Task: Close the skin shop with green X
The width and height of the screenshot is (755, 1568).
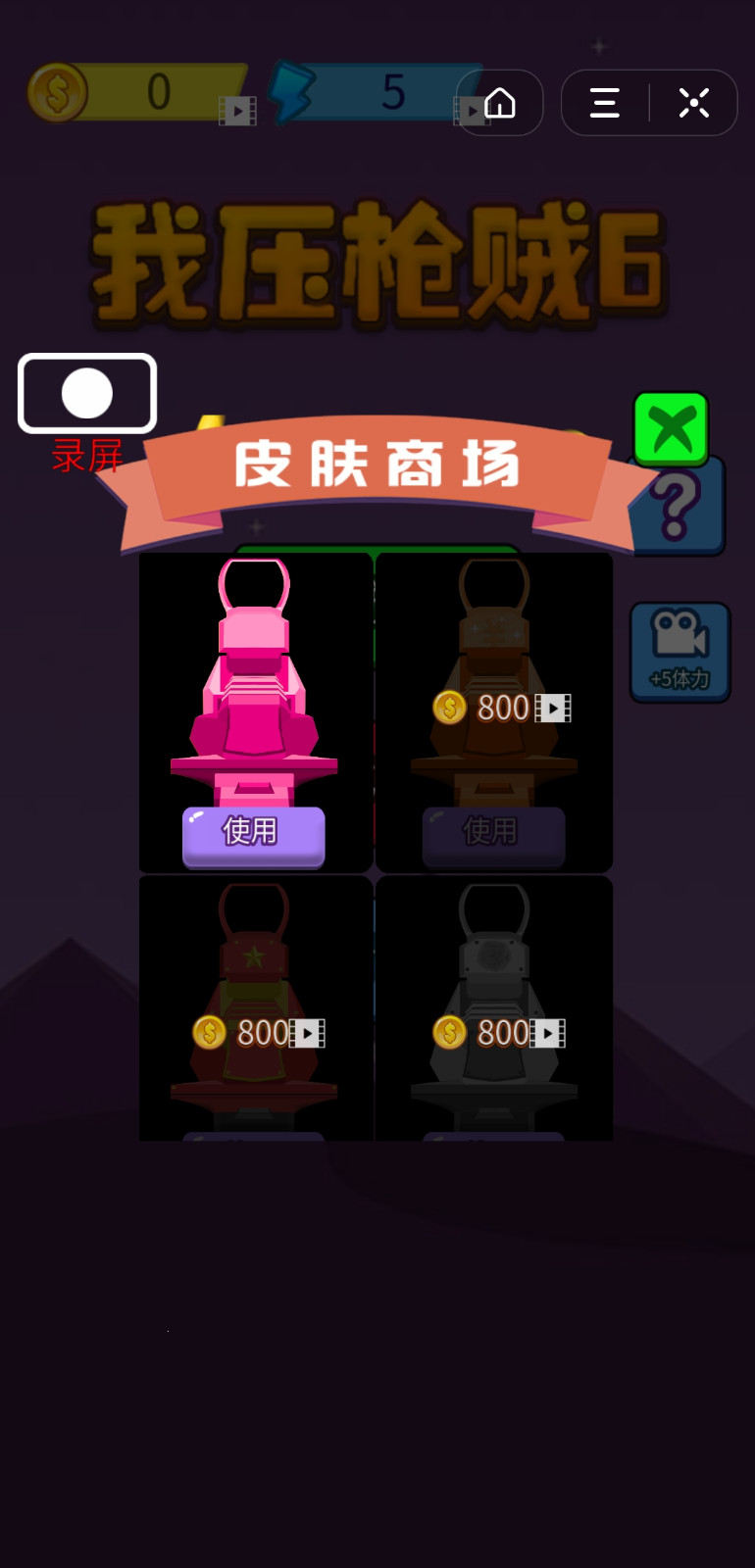Action: [672, 428]
